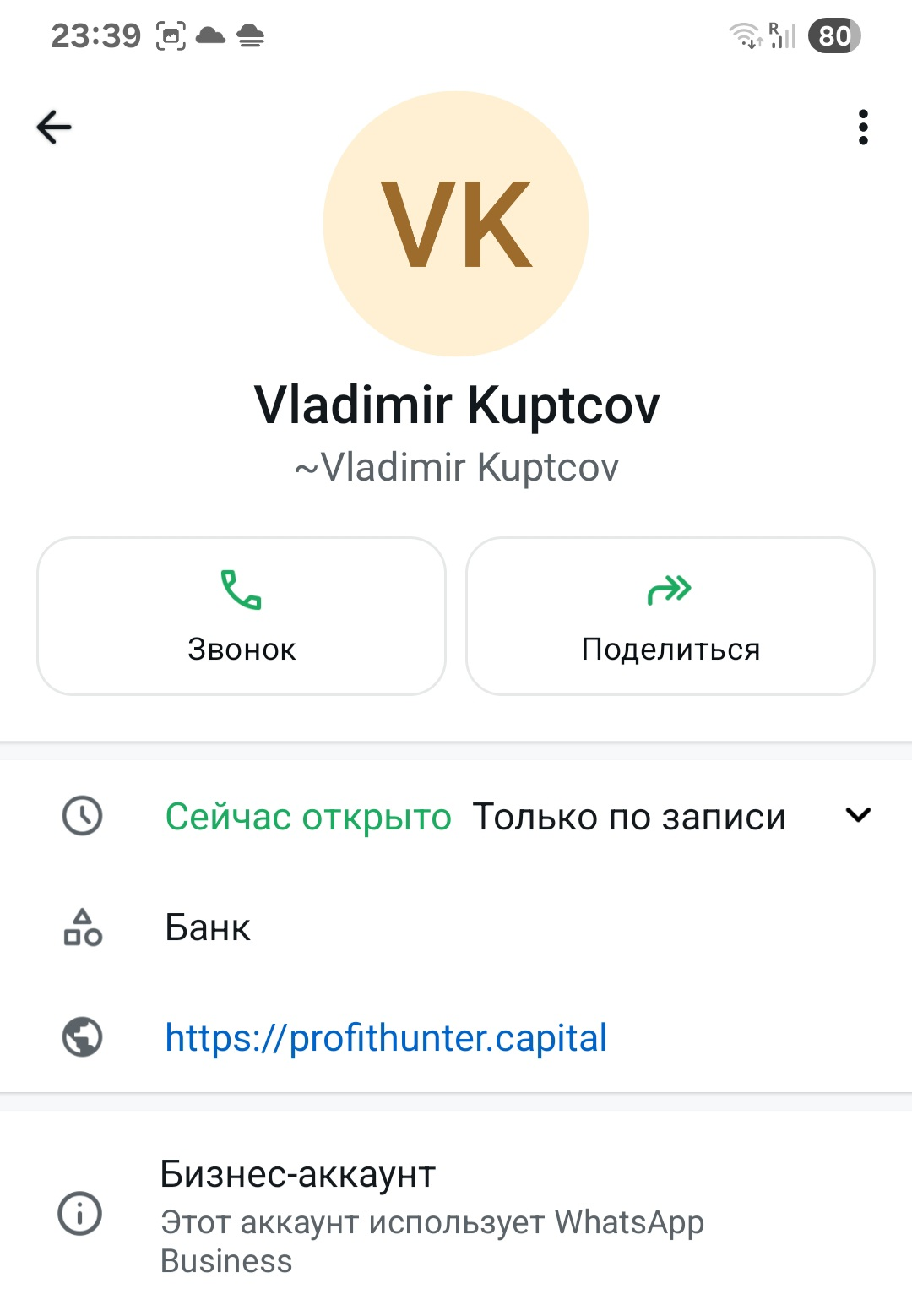Viewport: 912px width, 1316px height.
Task: Tap the category shapes icon beside Банк
Action: 82,927
